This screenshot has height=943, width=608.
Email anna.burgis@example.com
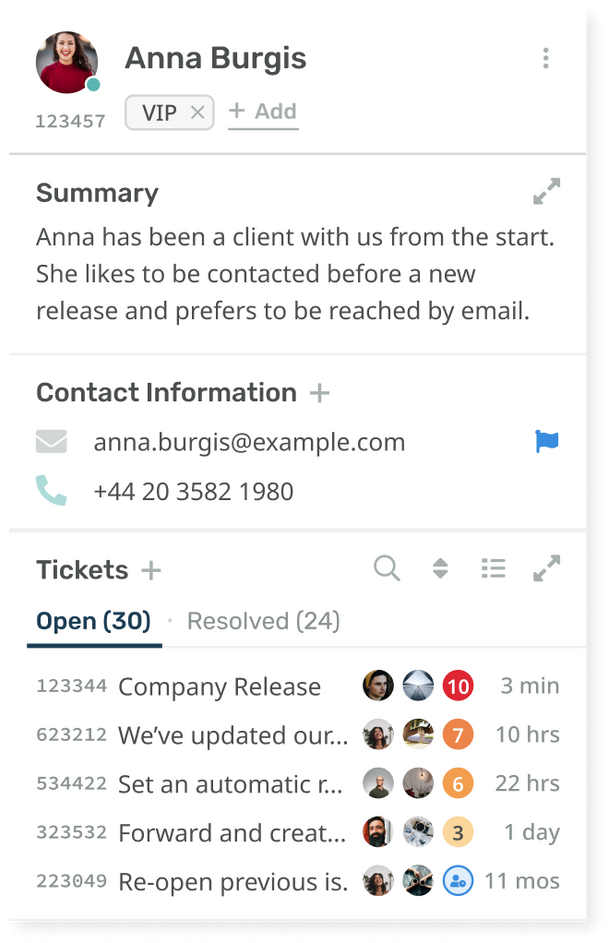[x=249, y=442]
